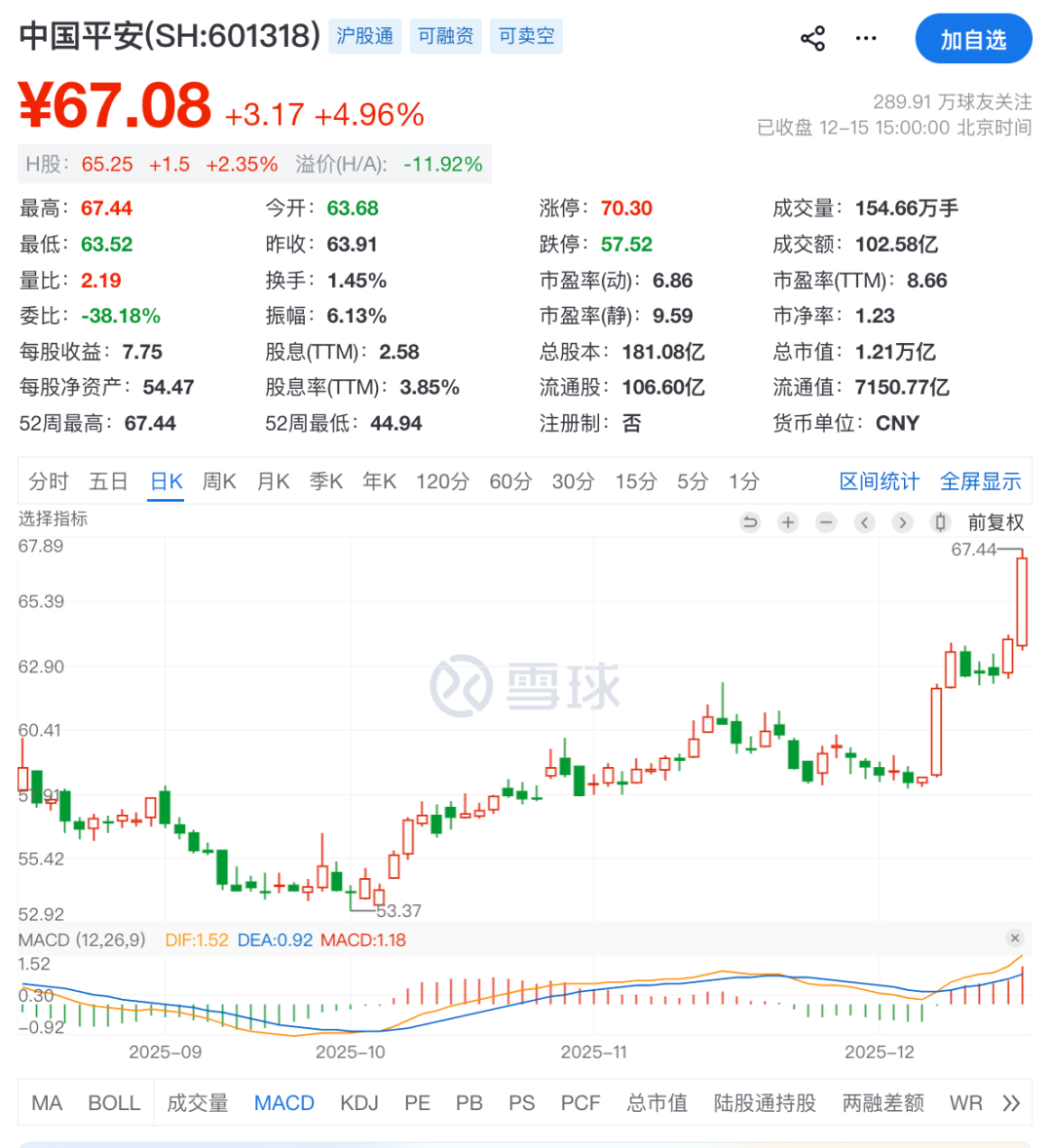This screenshot has height=1148, width=1052.
Task: Zoom in the chart with plus icon
Action: (788, 522)
